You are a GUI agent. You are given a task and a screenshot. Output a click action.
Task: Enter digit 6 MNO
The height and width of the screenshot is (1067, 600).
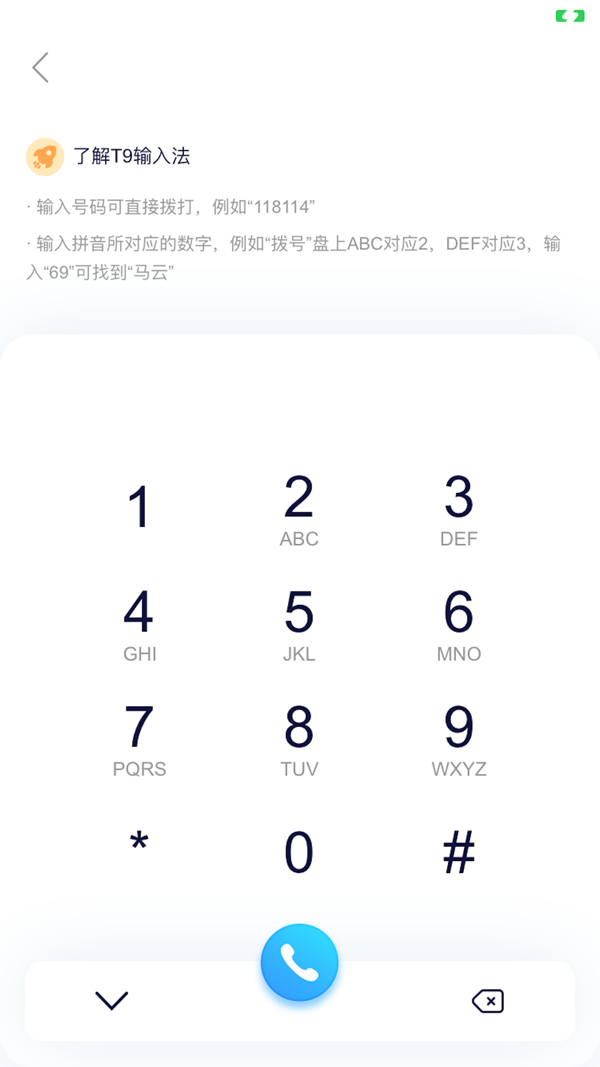pos(459,625)
